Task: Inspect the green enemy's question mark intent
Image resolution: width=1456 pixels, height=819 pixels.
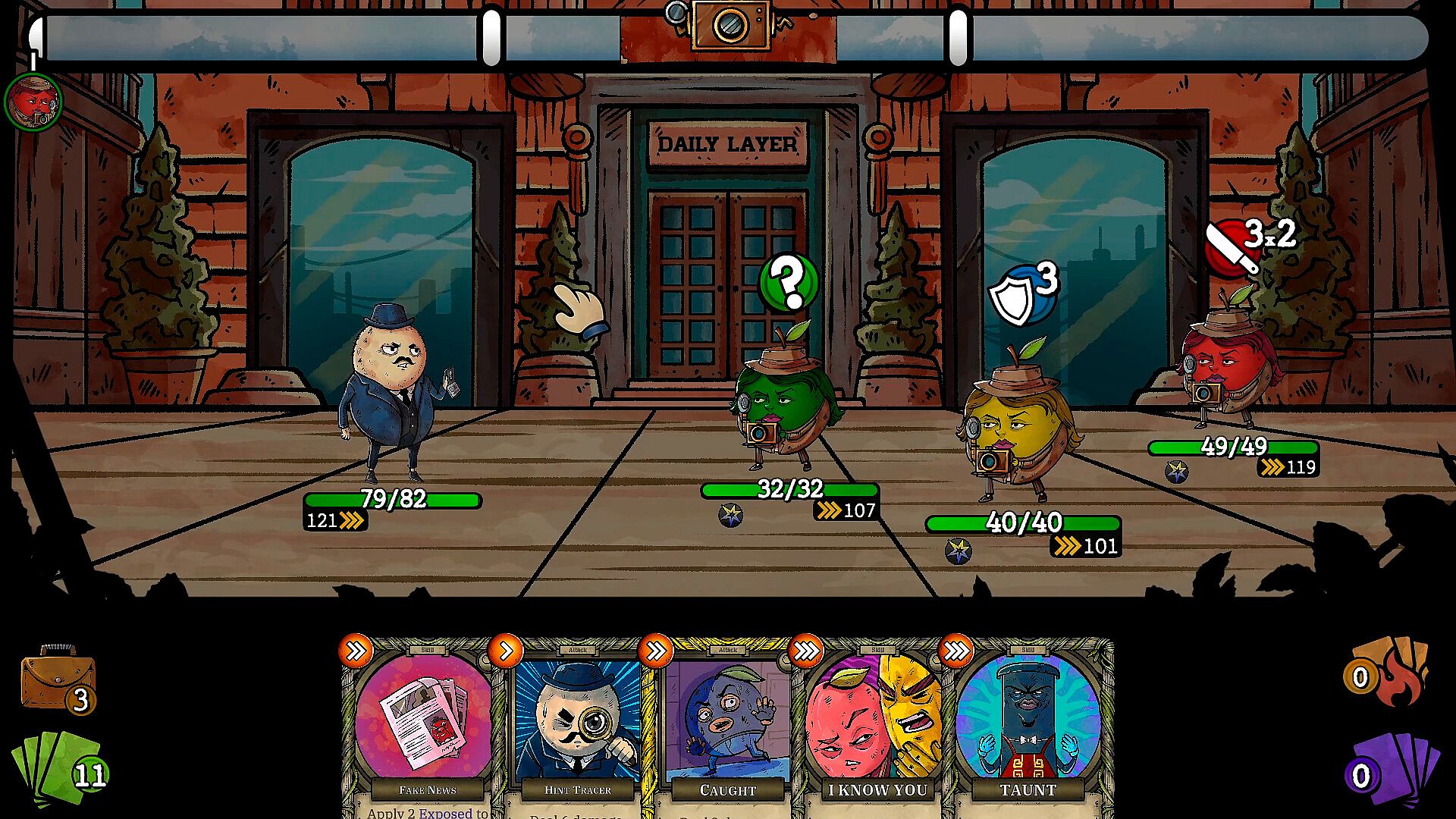Action: (x=789, y=282)
